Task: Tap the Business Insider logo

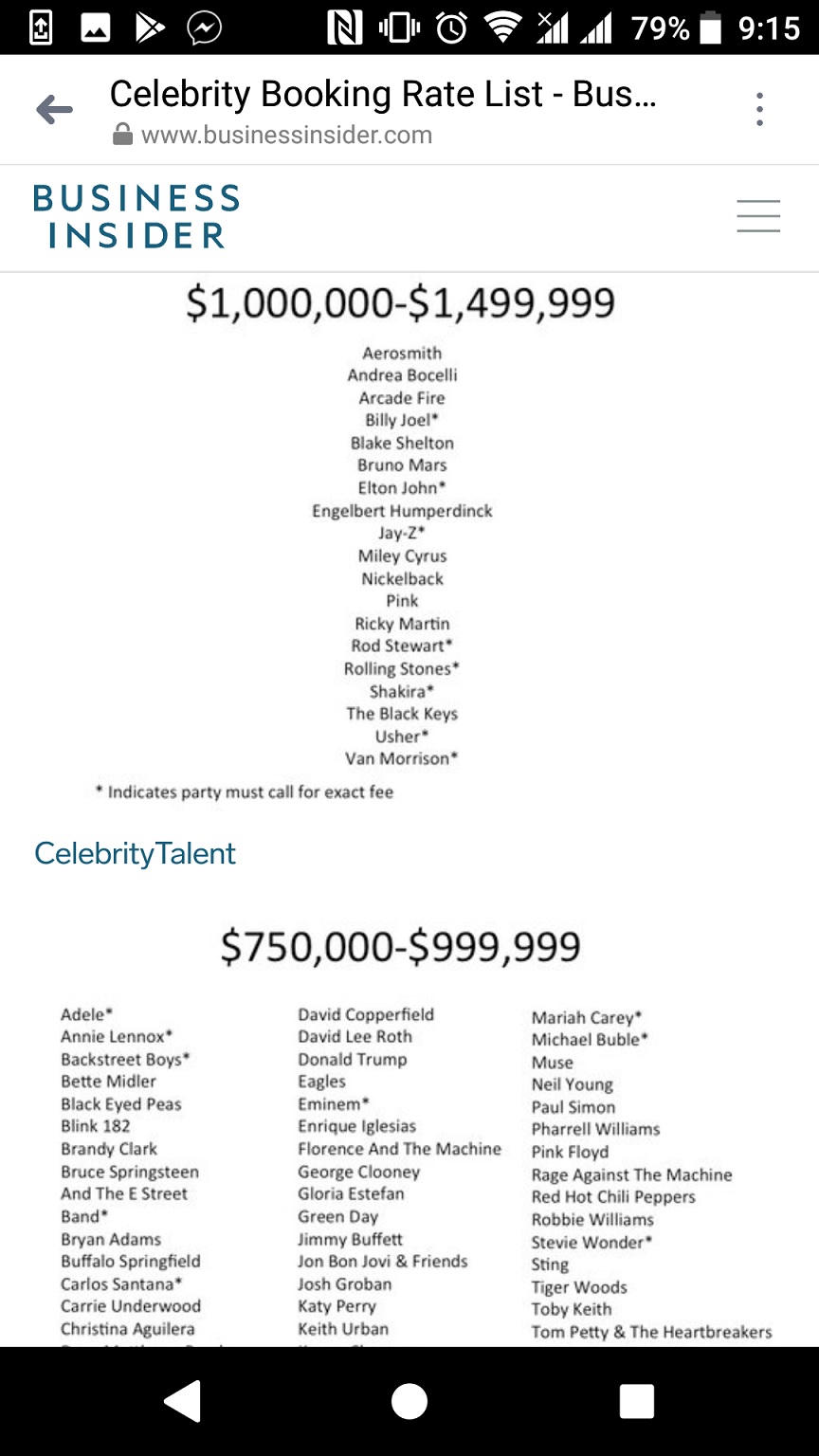Action: tap(136, 216)
